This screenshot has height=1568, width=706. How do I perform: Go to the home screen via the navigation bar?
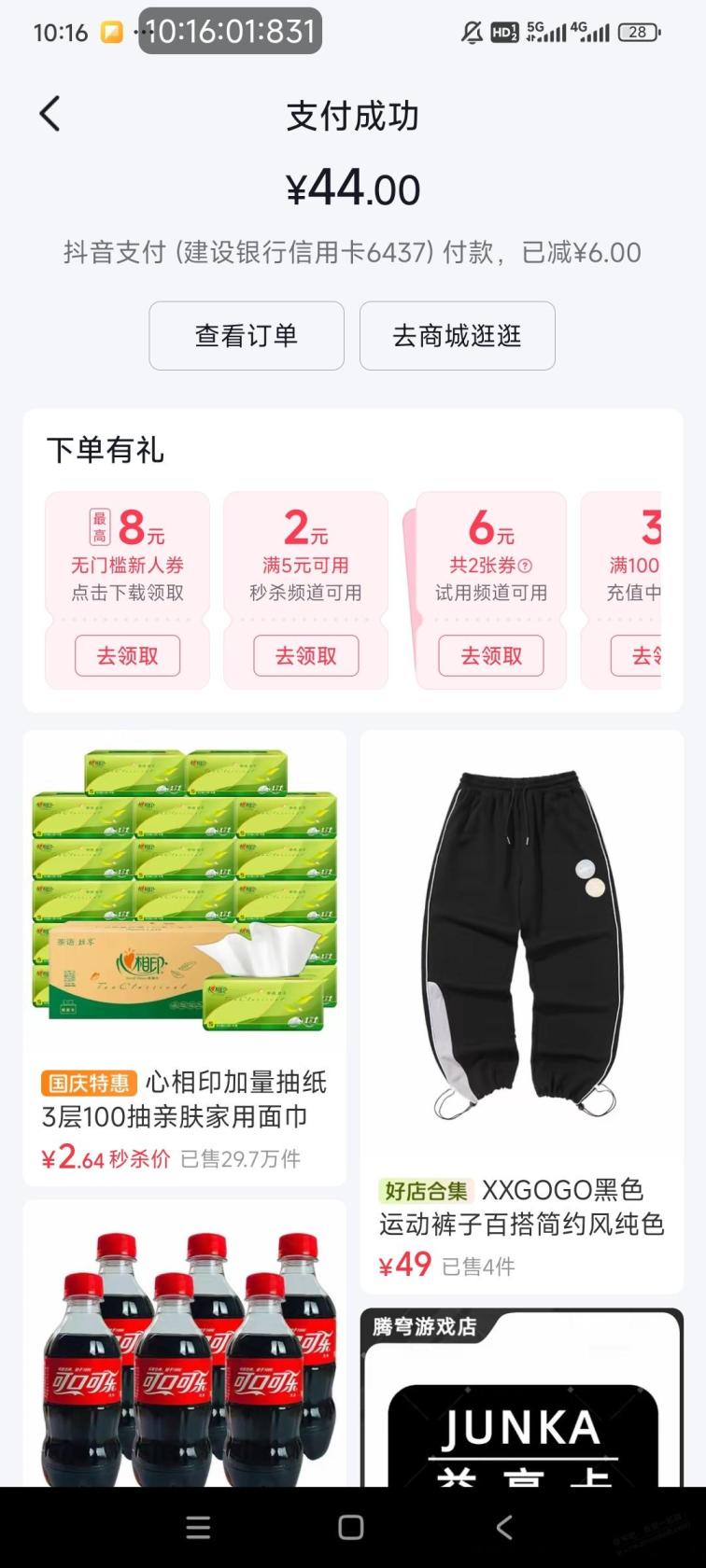click(351, 1527)
